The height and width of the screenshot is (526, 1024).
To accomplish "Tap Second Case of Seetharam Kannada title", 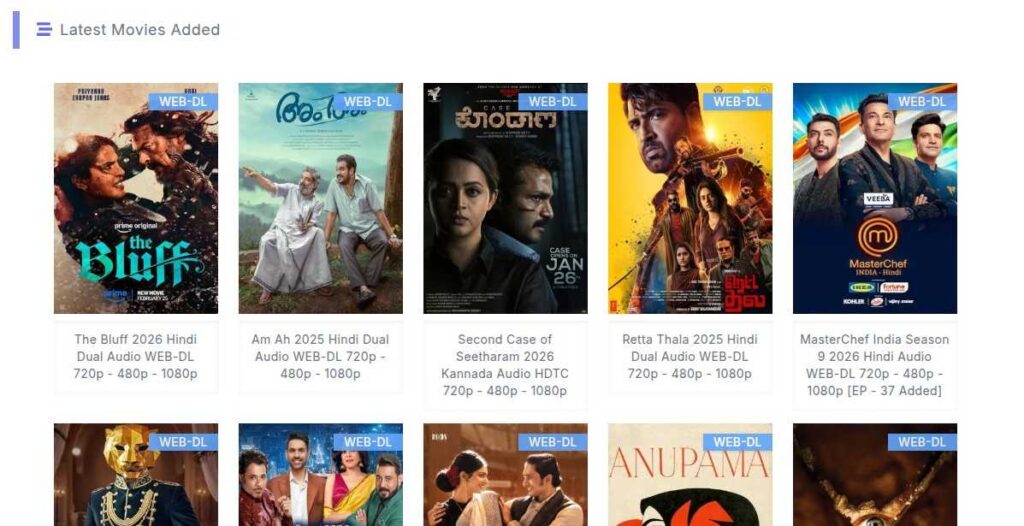I will pyautogui.click(x=505, y=365).
